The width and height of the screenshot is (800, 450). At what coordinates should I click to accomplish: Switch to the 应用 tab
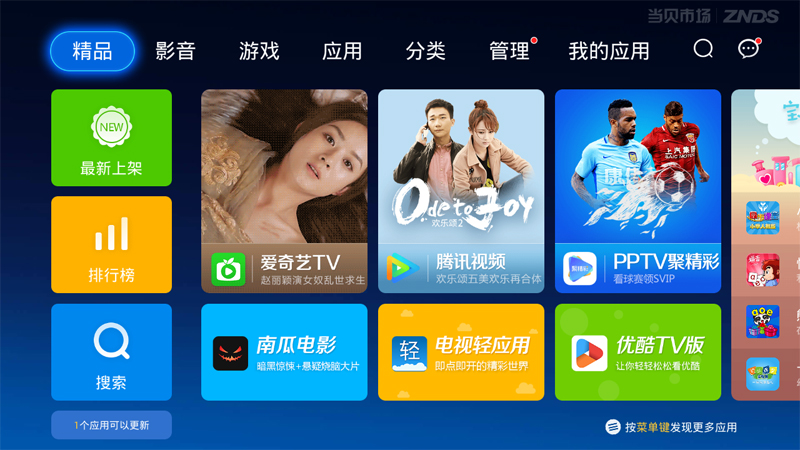342,51
